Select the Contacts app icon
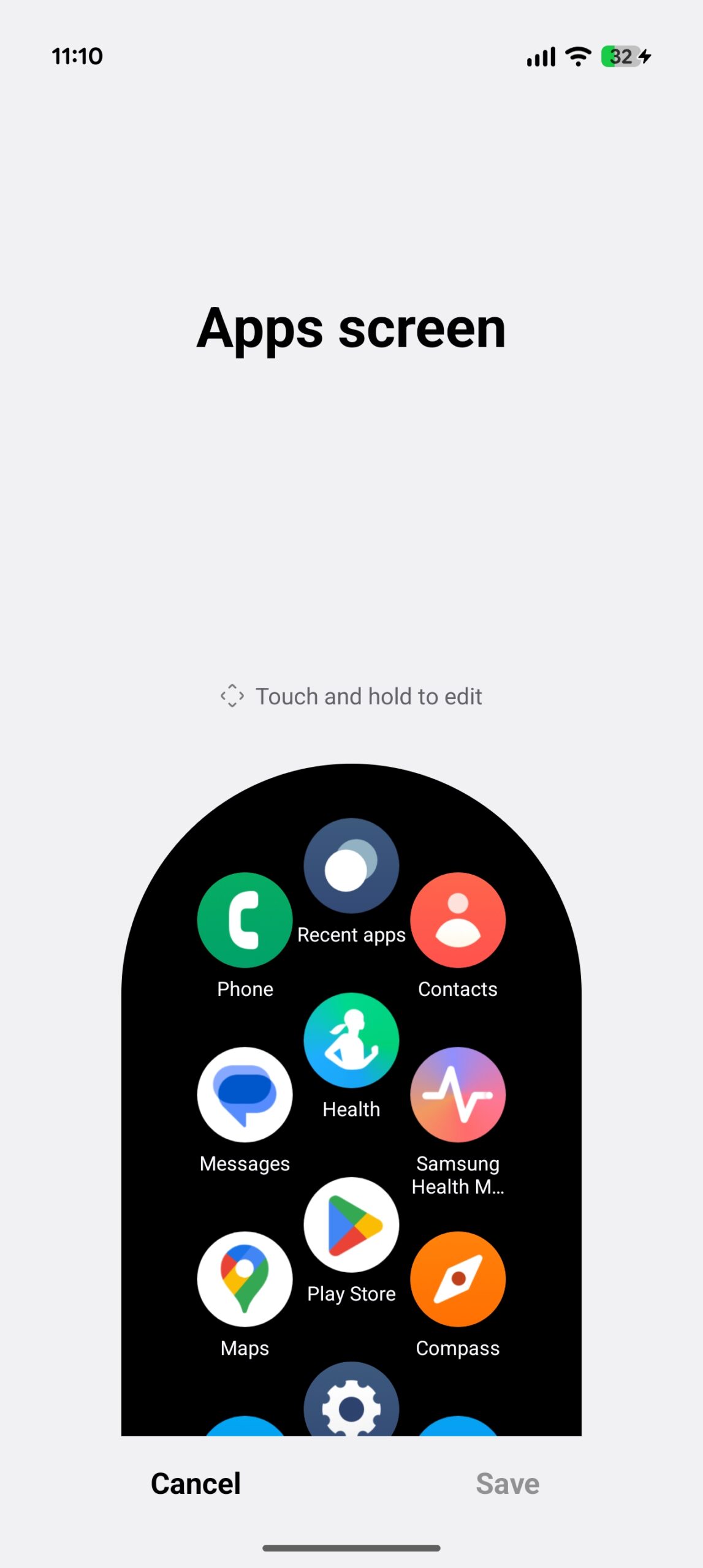This screenshot has width=703, height=1568. click(457, 919)
